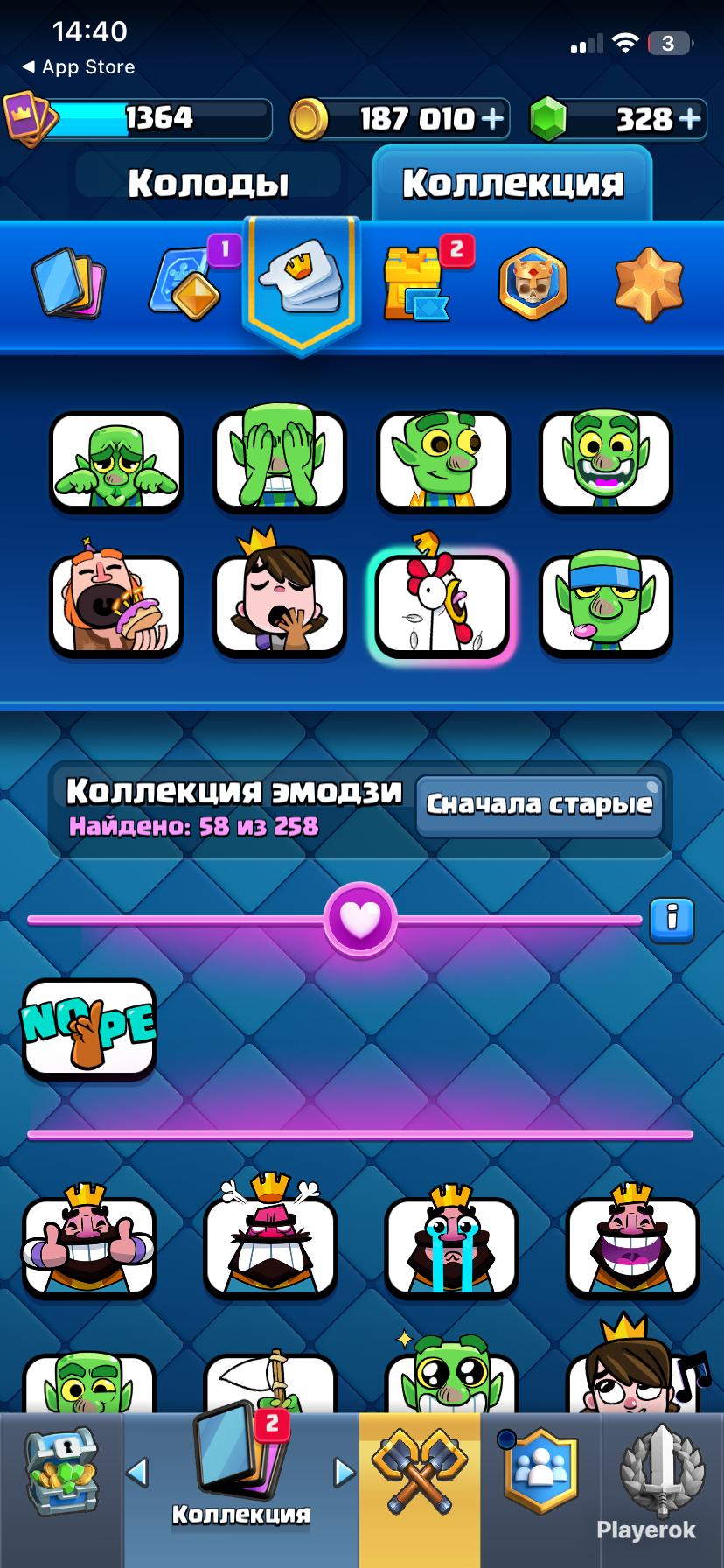
Task: Buy gems with the green gem plus
Action: [691, 118]
